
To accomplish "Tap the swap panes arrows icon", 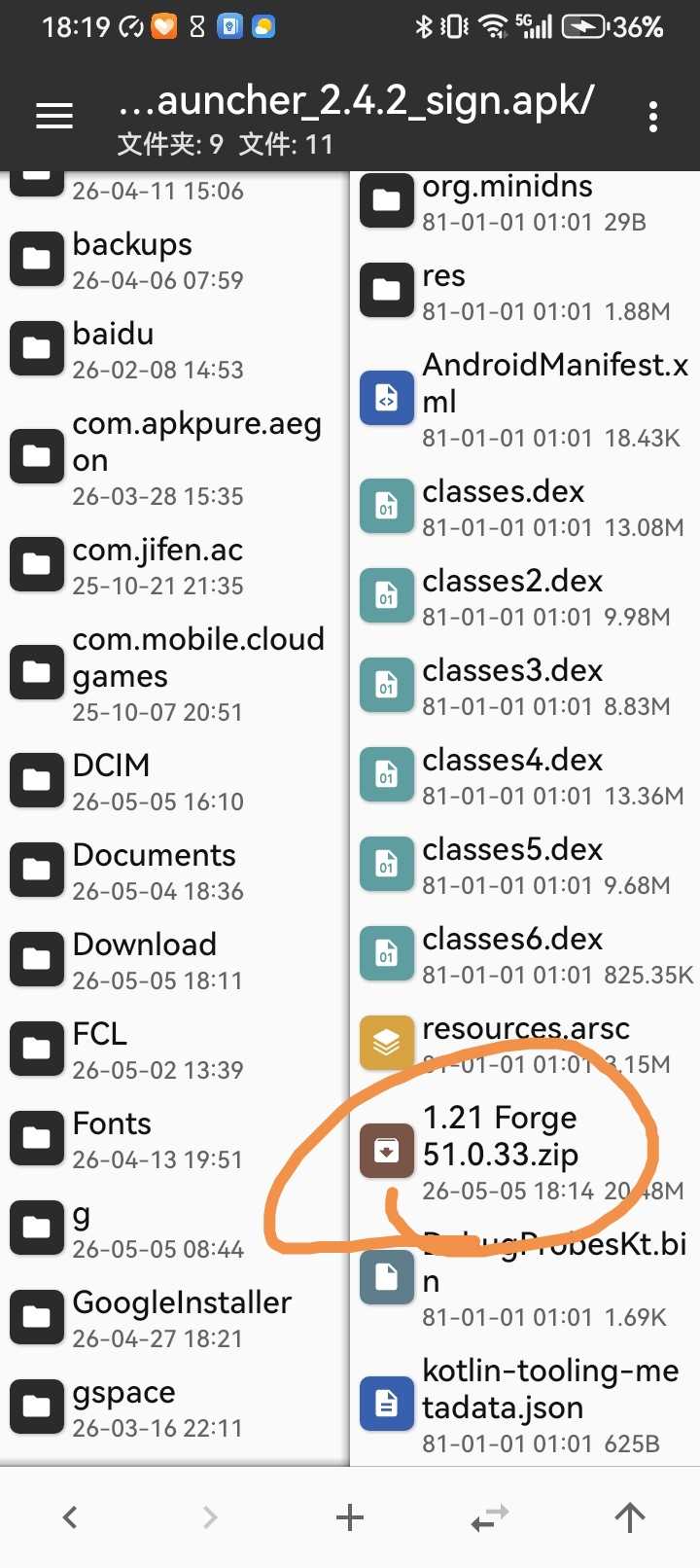I will point(490,1517).
